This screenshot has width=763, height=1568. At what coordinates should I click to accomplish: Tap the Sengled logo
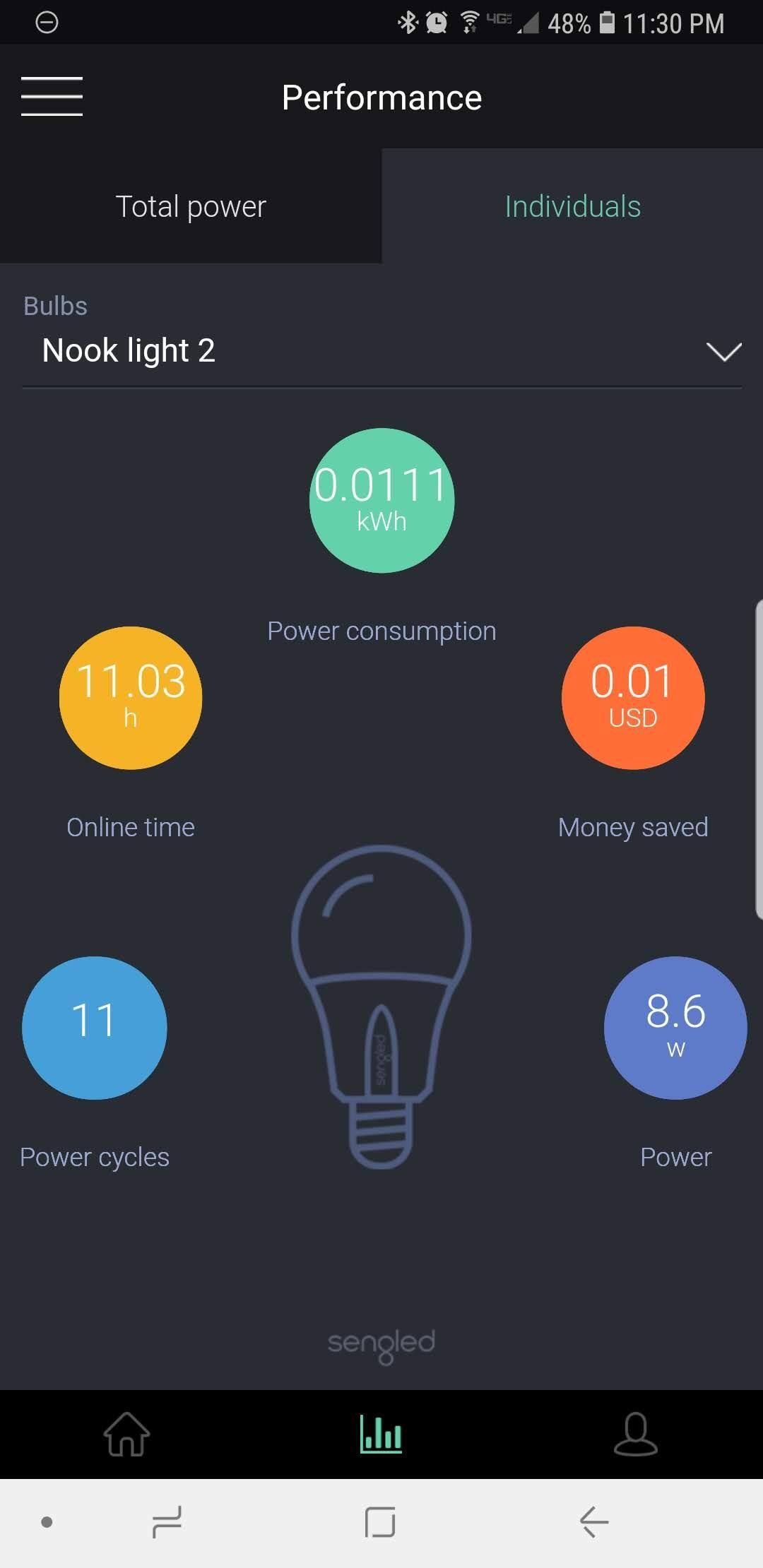pyautogui.click(x=381, y=1343)
